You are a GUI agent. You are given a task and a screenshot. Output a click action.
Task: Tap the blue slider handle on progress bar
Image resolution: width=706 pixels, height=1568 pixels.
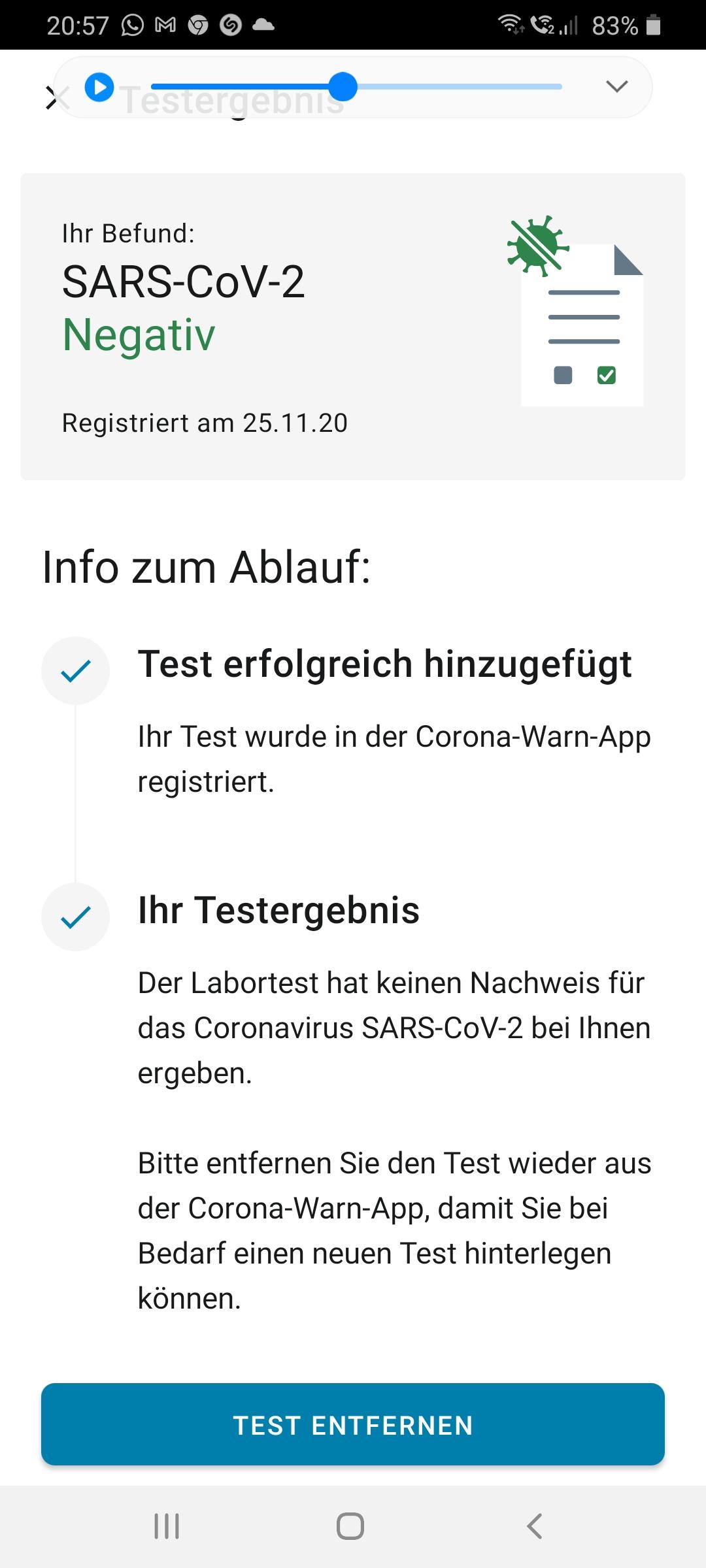coord(343,86)
